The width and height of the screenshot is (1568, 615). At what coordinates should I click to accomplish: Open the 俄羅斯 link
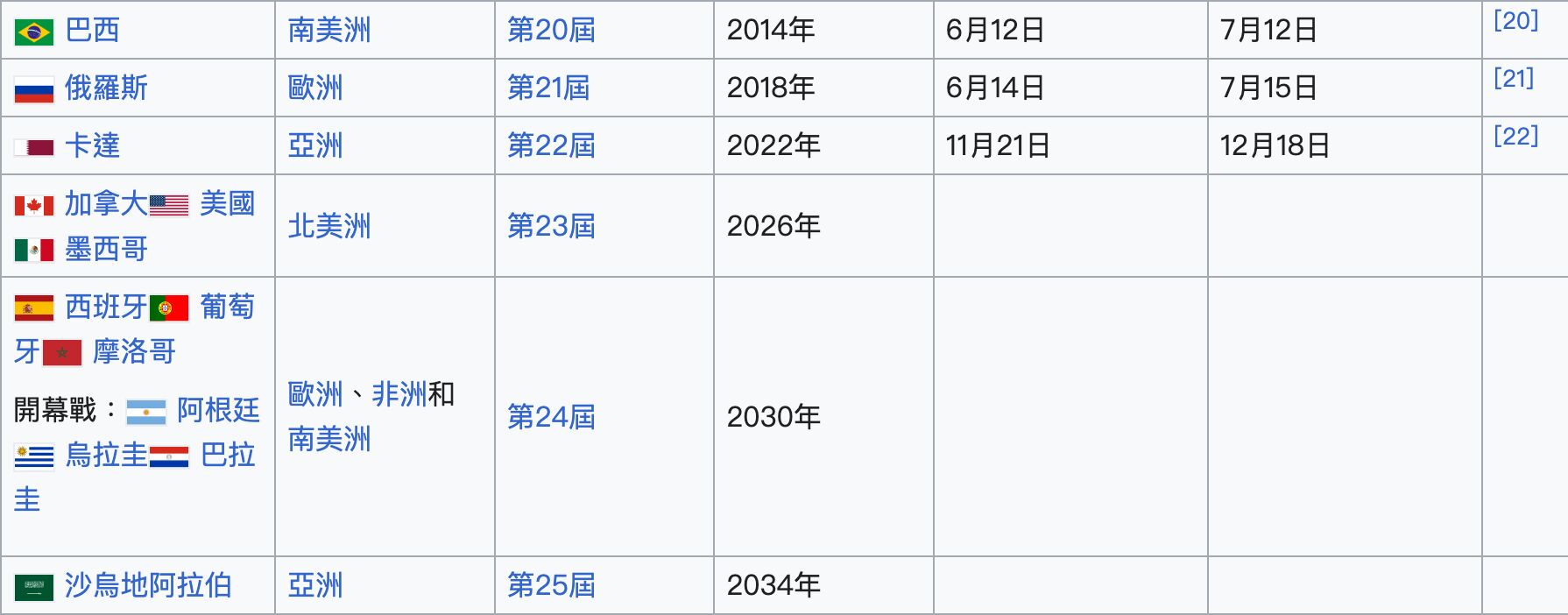pos(106,88)
